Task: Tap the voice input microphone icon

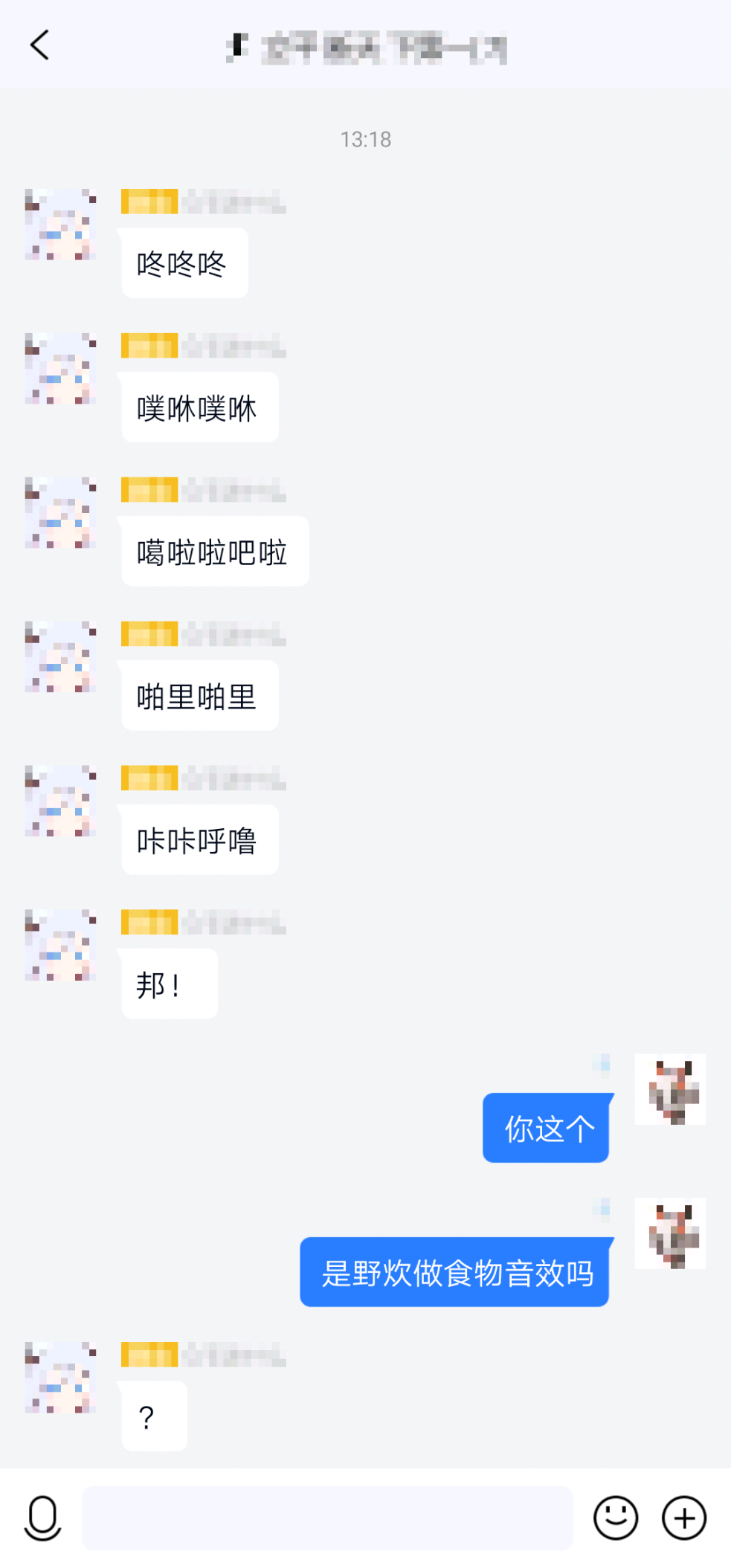Action: click(42, 1517)
